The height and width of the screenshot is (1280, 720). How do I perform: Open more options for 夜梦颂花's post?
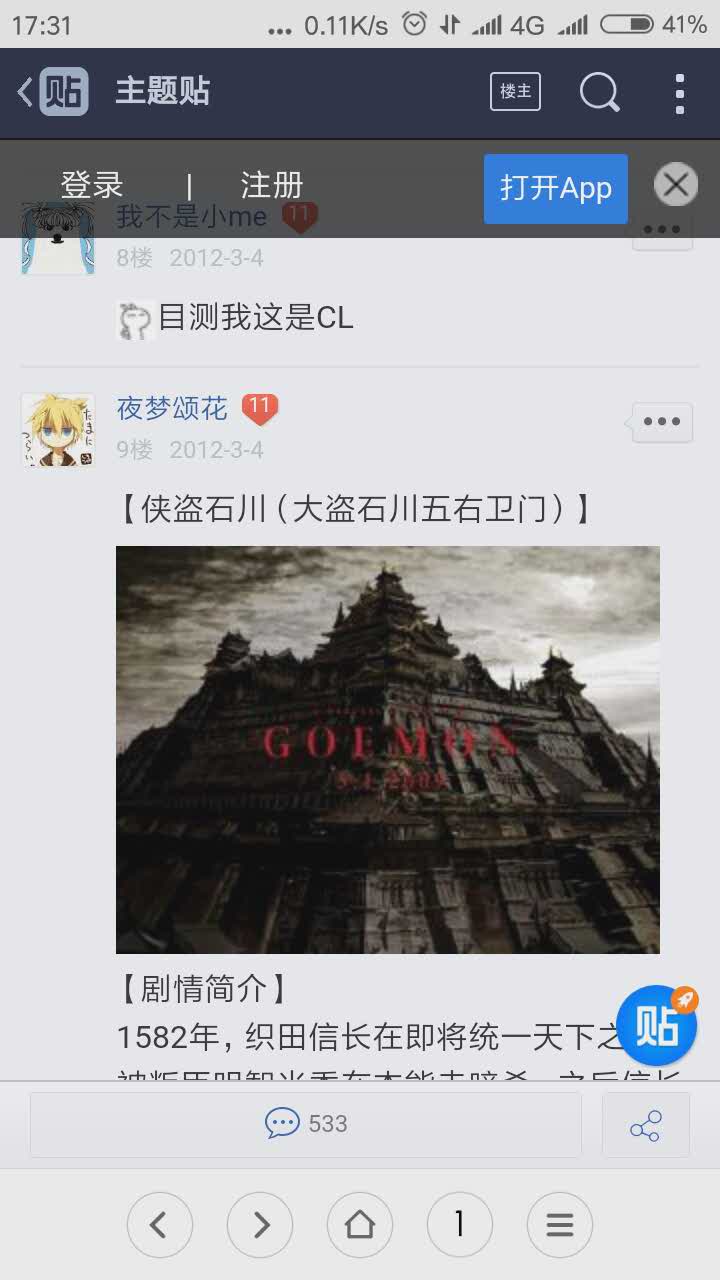click(661, 422)
